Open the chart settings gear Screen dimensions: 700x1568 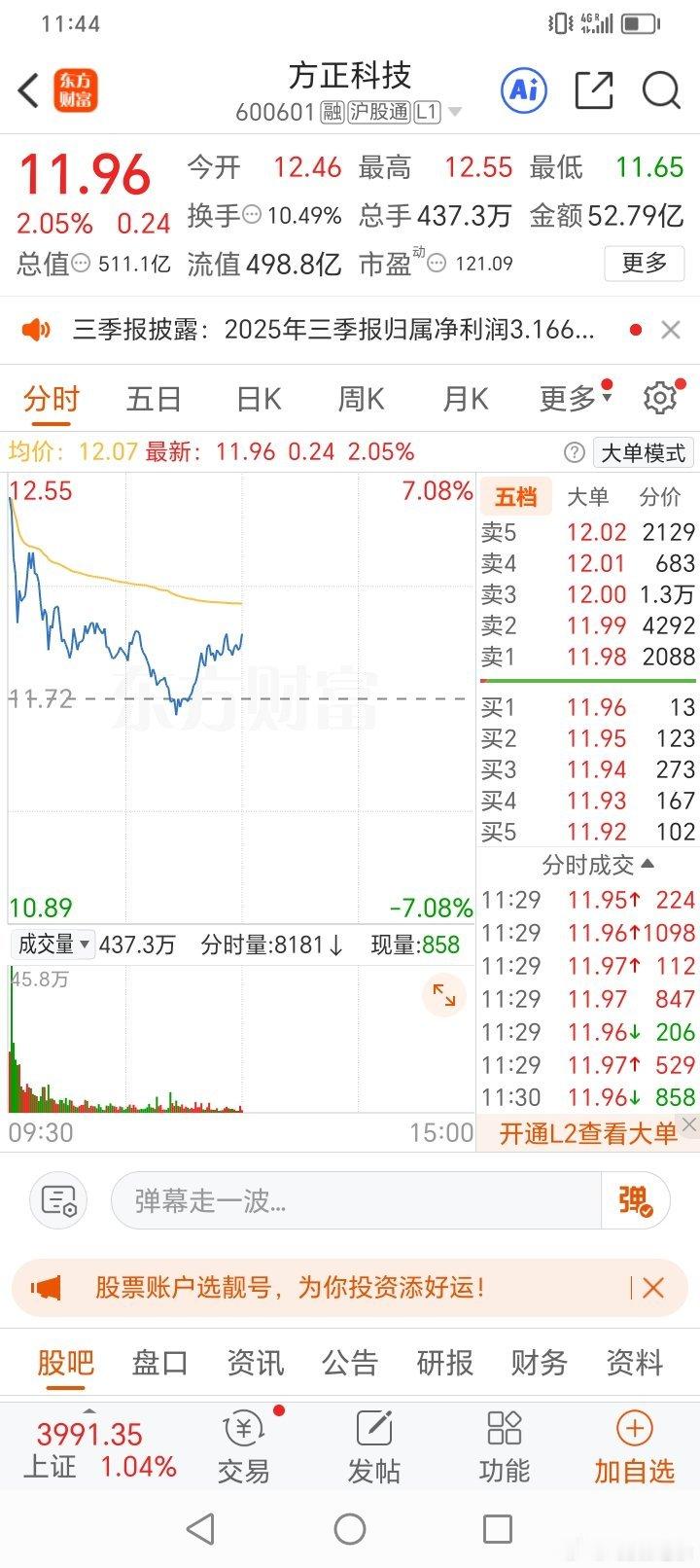click(x=660, y=397)
